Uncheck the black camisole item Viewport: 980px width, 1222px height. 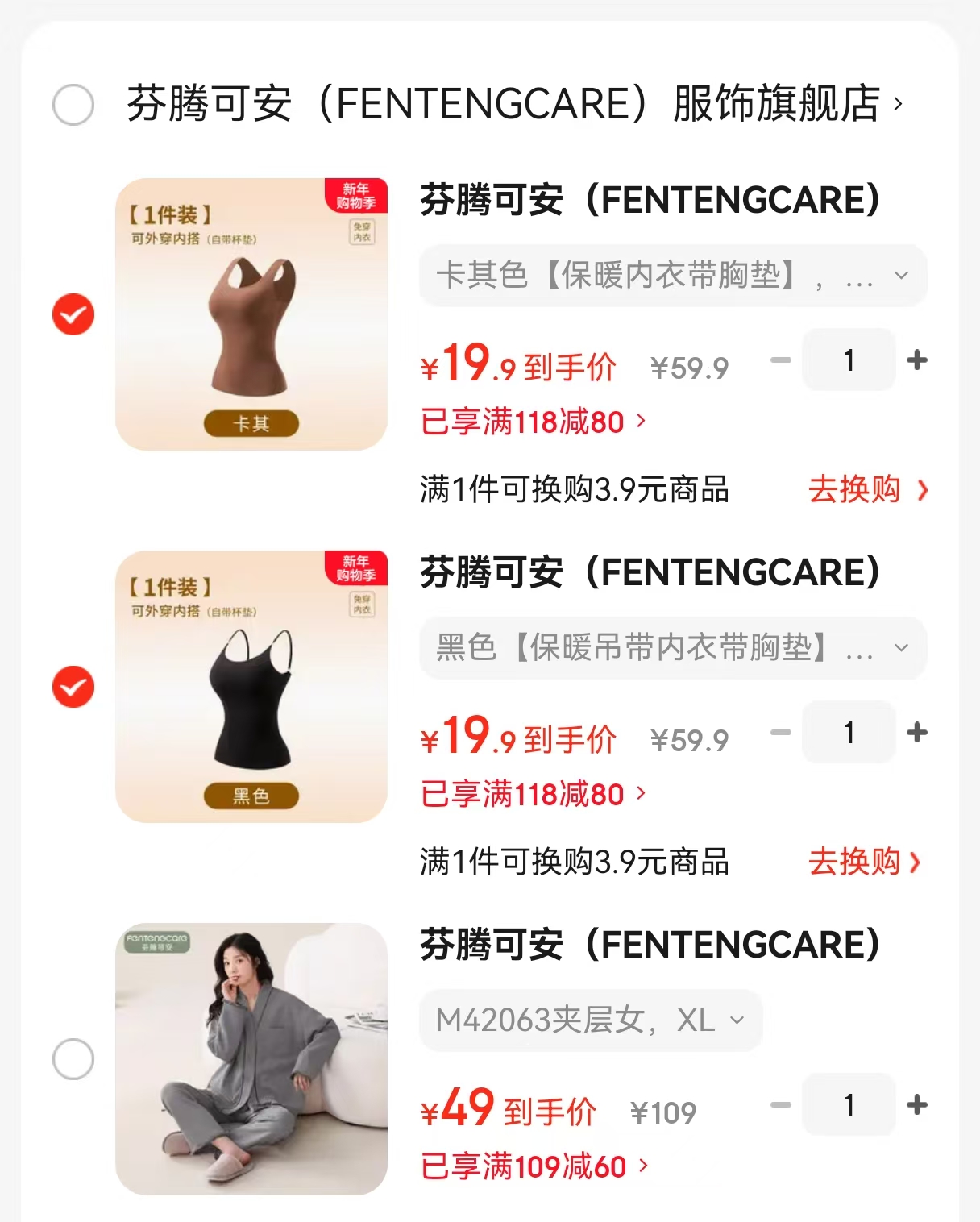(73, 687)
